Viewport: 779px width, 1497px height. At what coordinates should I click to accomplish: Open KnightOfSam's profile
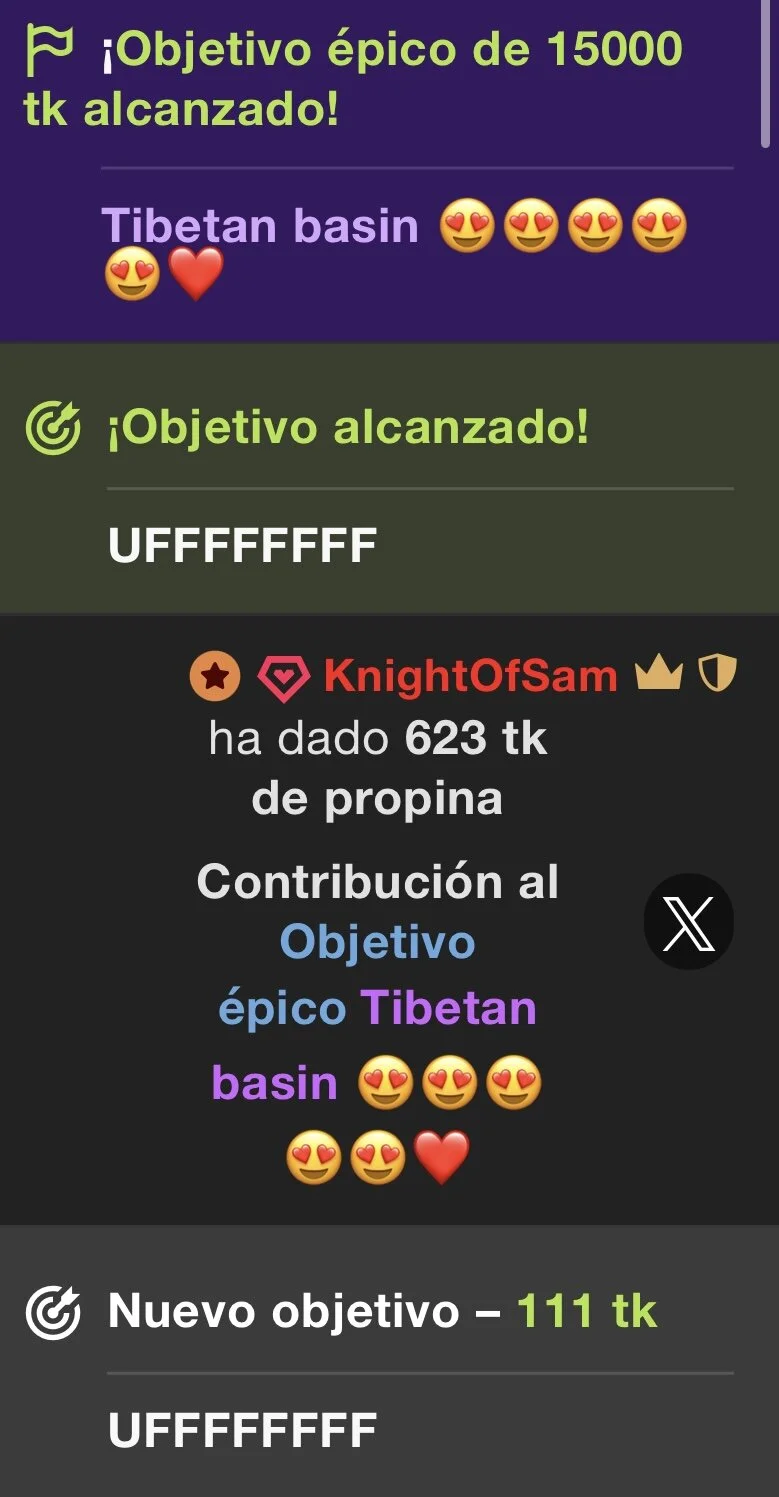470,677
